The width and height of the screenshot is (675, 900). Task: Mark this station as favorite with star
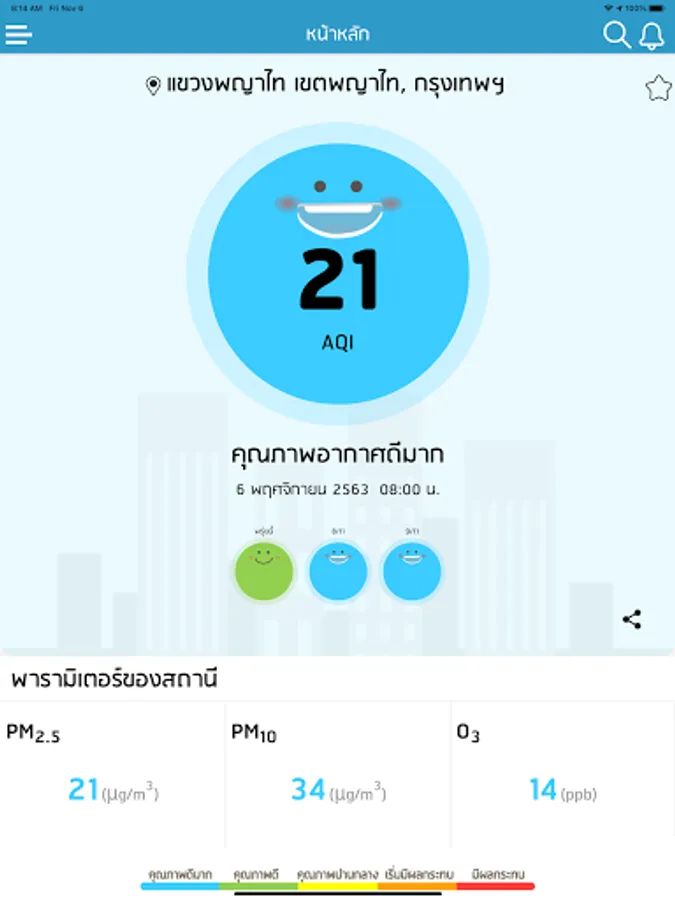click(658, 88)
